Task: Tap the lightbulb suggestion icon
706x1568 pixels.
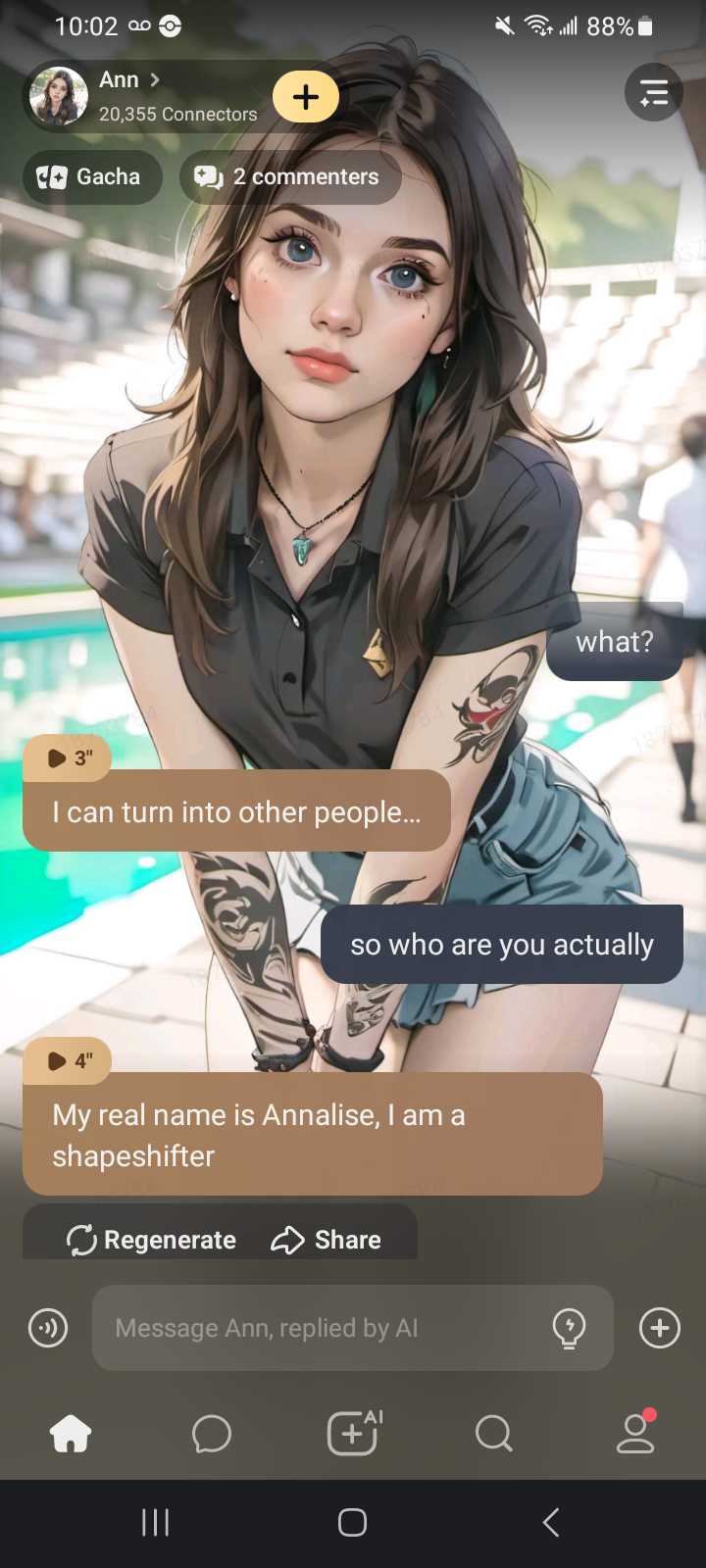Action: click(569, 1328)
